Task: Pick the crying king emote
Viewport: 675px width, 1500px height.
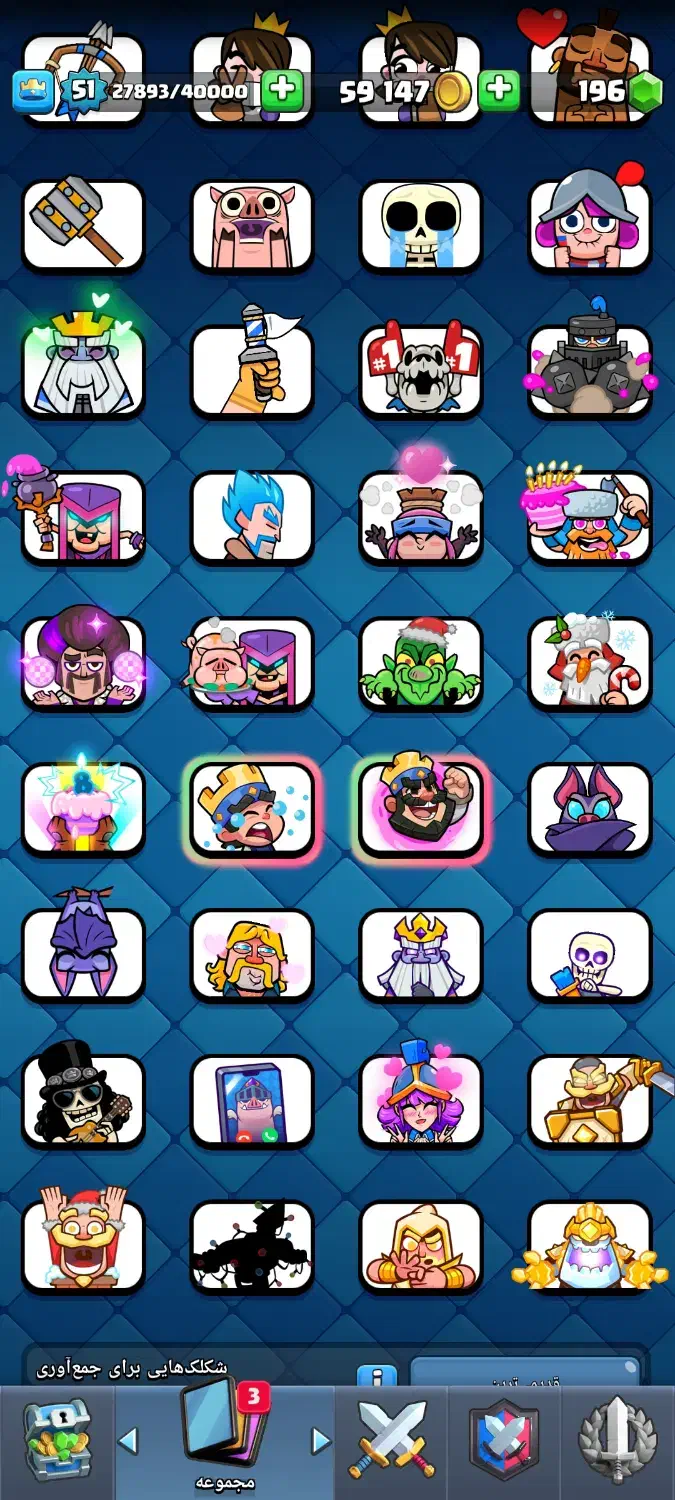Action: point(252,808)
